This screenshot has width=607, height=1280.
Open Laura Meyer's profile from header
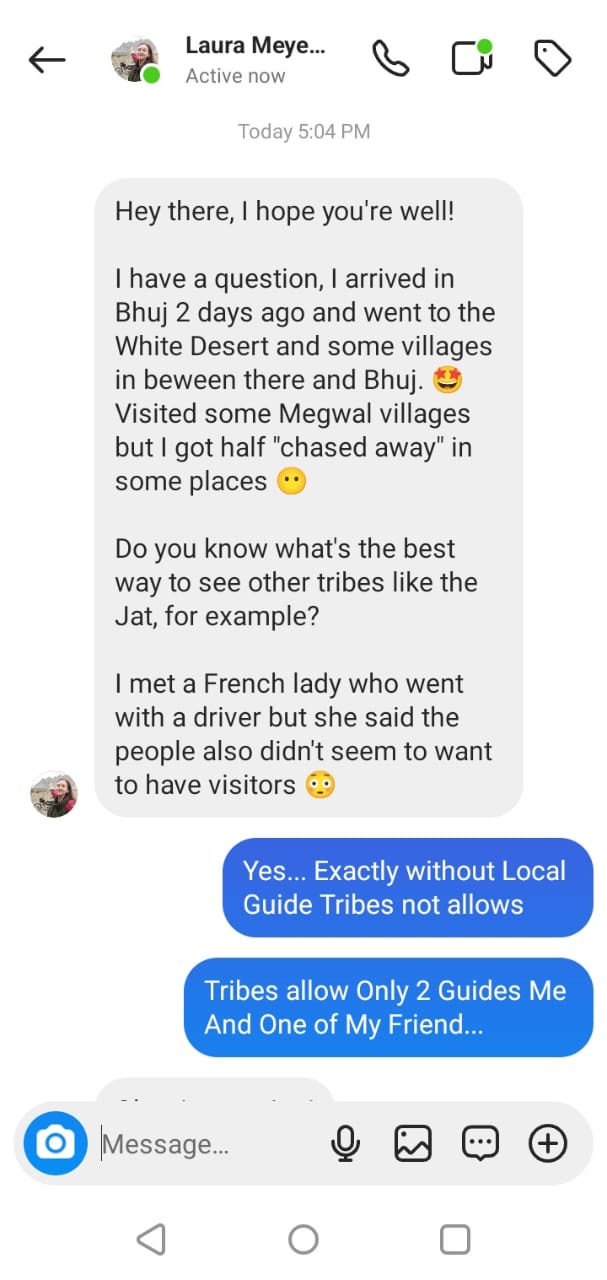[x=255, y=60]
